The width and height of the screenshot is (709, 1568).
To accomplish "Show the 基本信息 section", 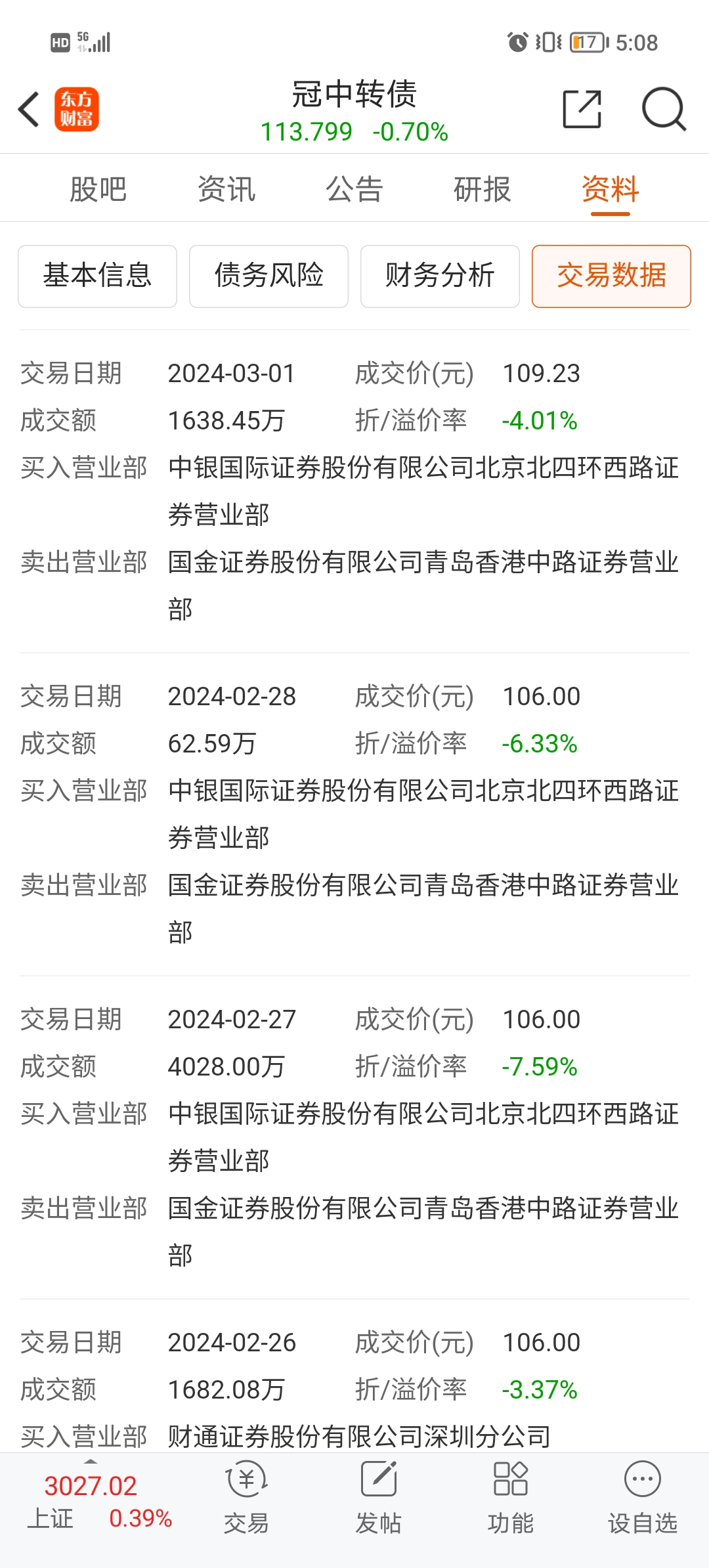I will [x=97, y=276].
